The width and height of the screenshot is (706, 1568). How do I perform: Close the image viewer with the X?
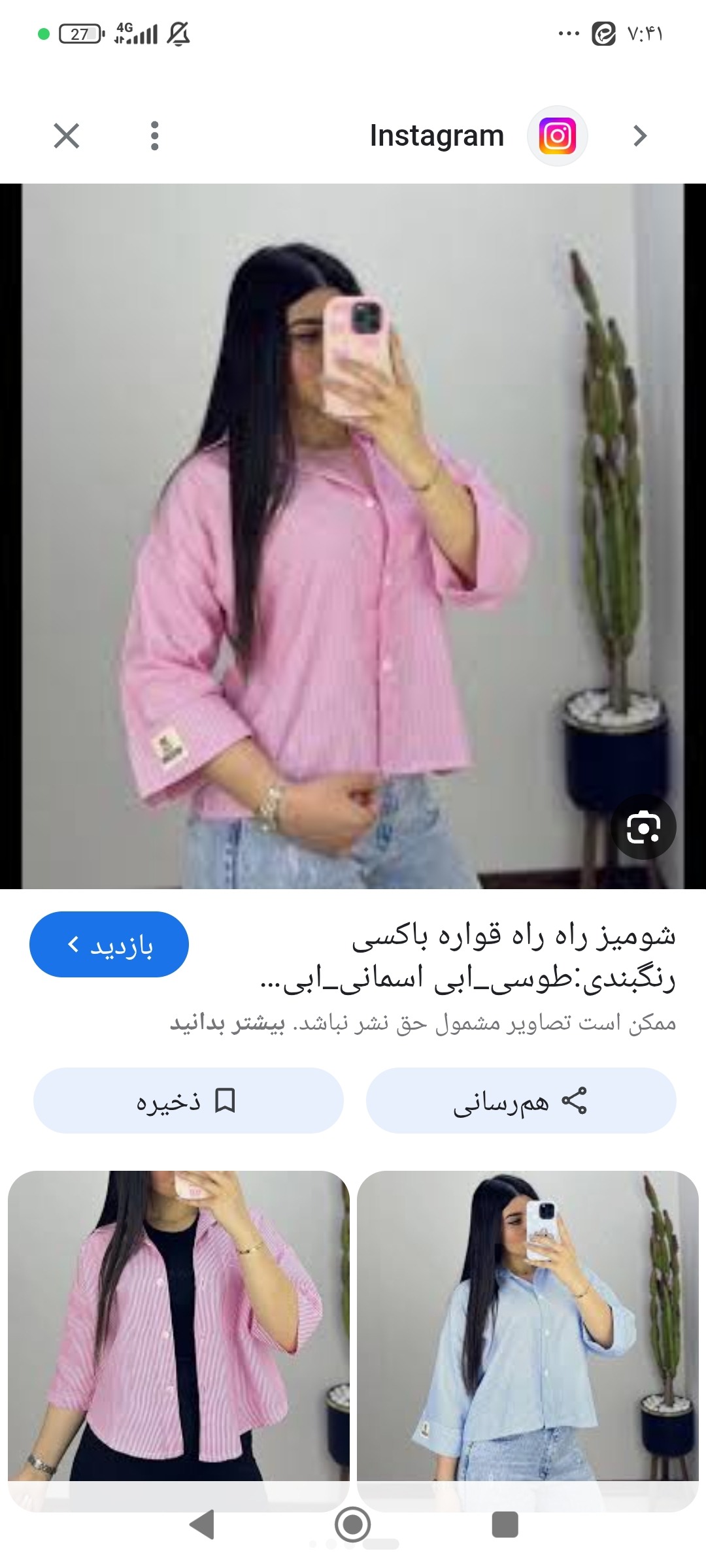click(x=66, y=136)
